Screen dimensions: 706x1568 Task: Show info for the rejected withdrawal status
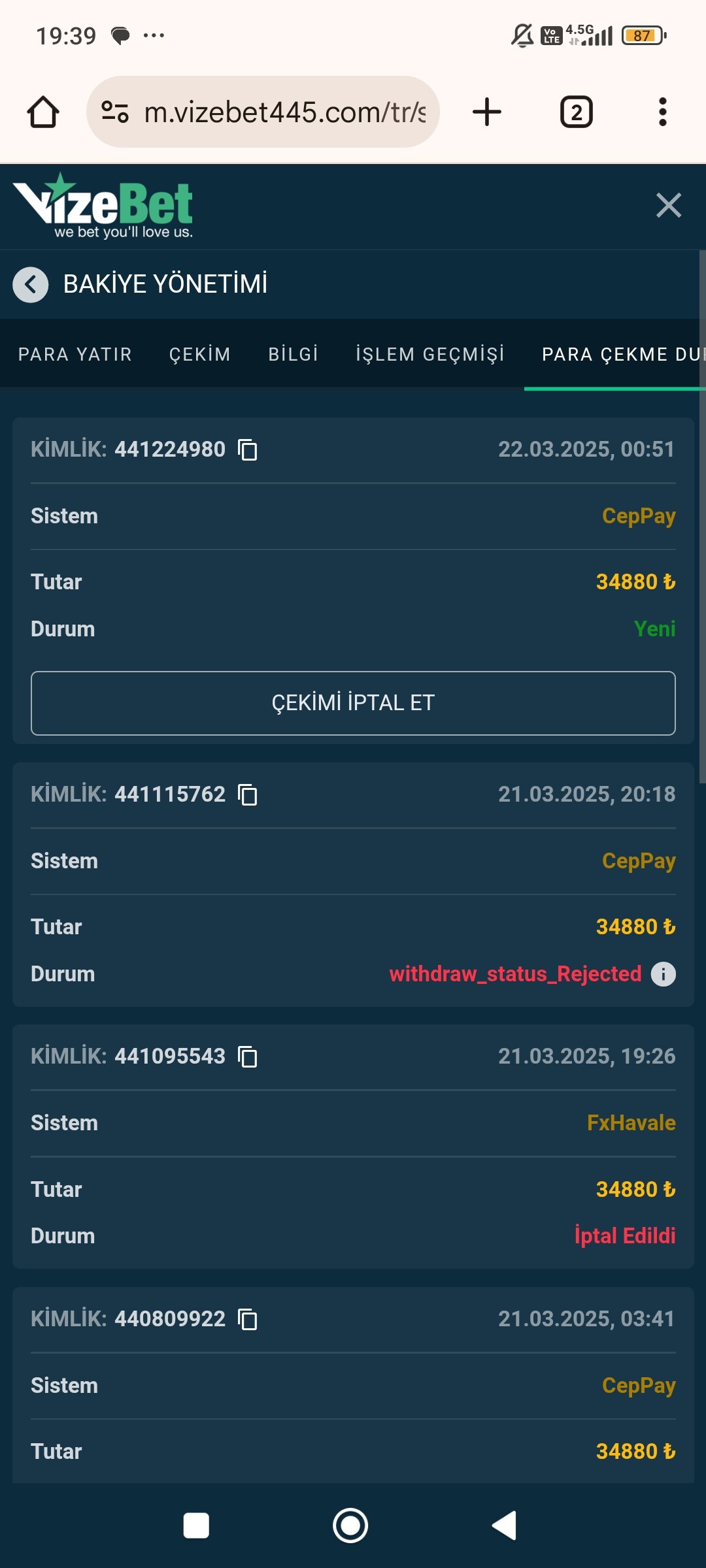click(663, 974)
